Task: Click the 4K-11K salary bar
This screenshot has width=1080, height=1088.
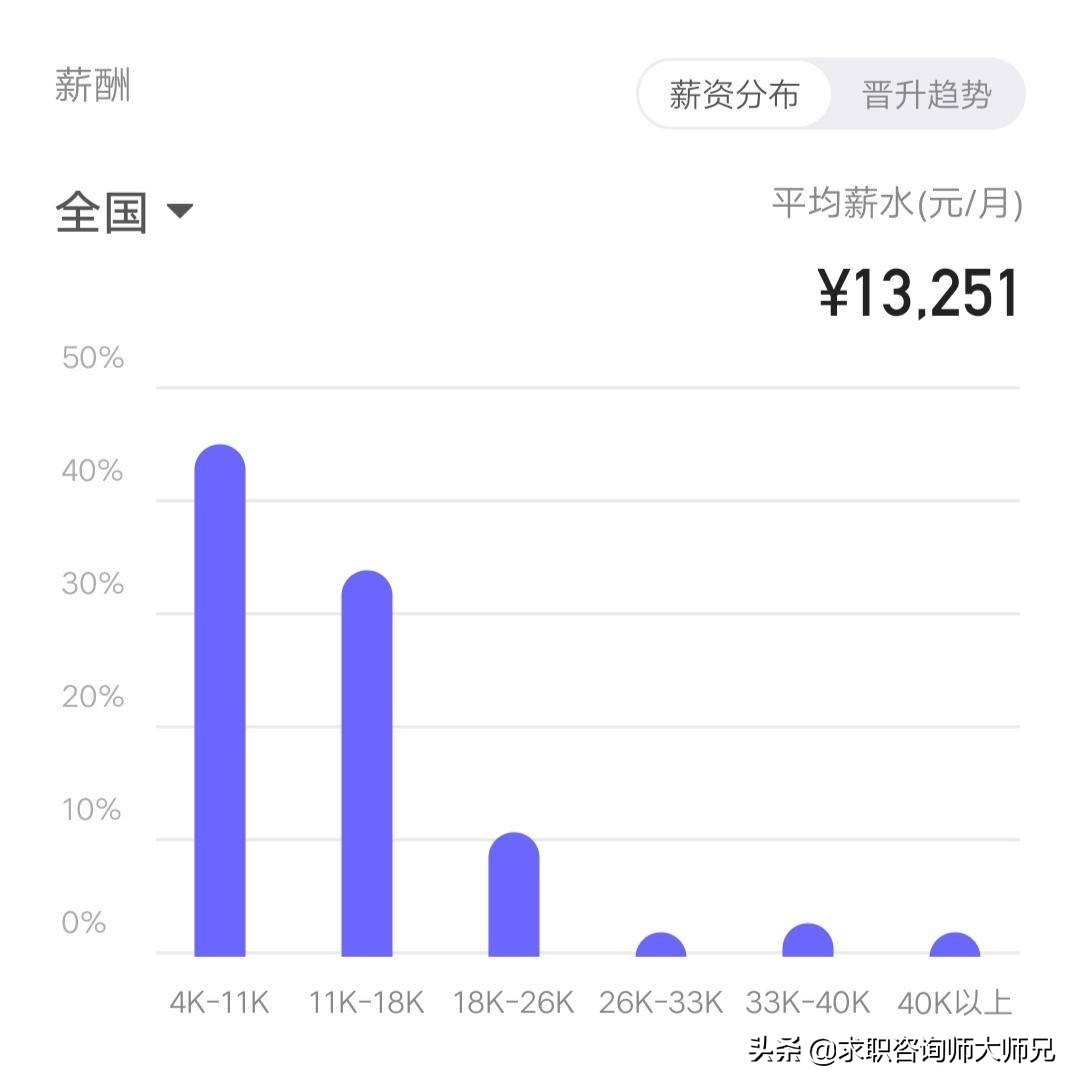Action: [x=219, y=700]
